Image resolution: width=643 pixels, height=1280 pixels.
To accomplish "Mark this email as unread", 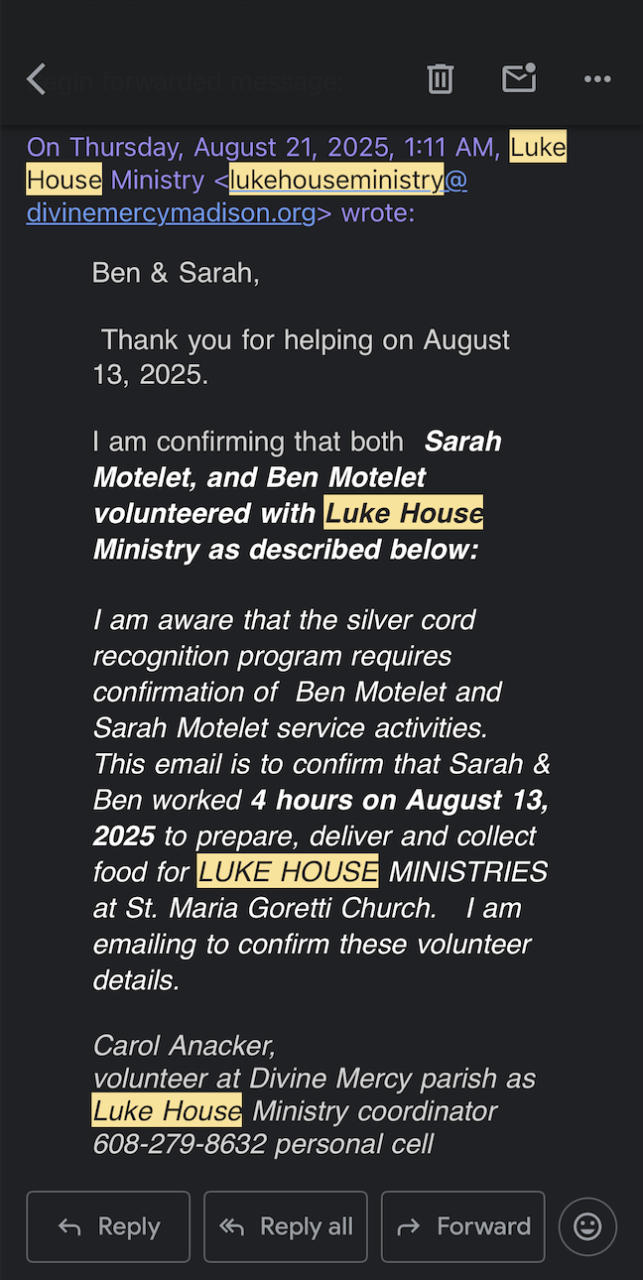I will click(519, 79).
